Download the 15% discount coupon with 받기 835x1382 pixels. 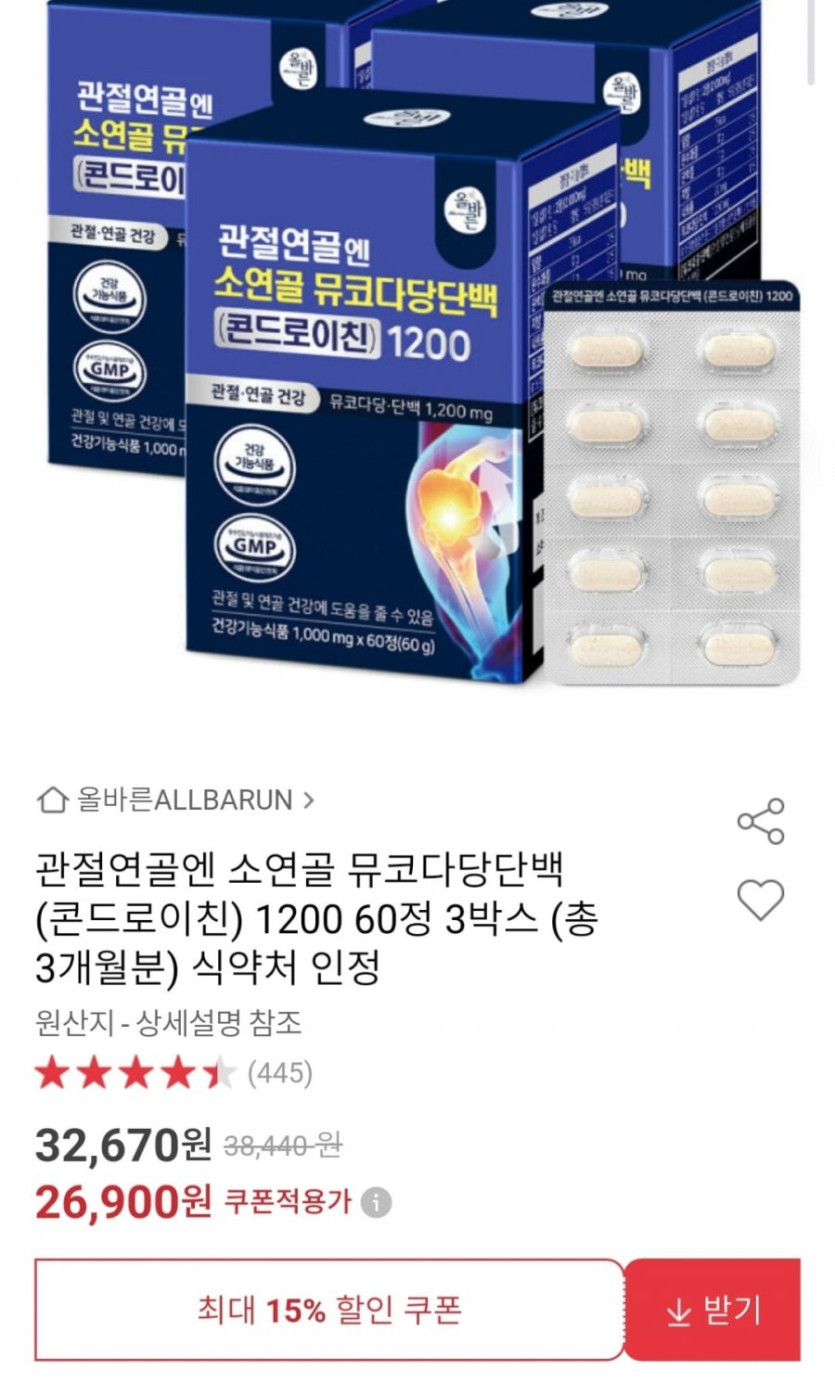click(713, 1310)
